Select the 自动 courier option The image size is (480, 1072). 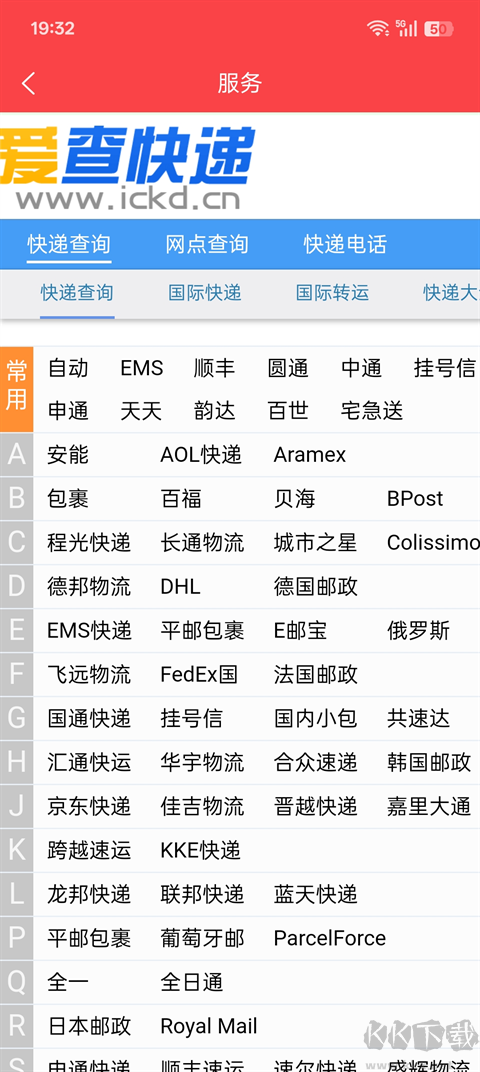pos(68,368)
